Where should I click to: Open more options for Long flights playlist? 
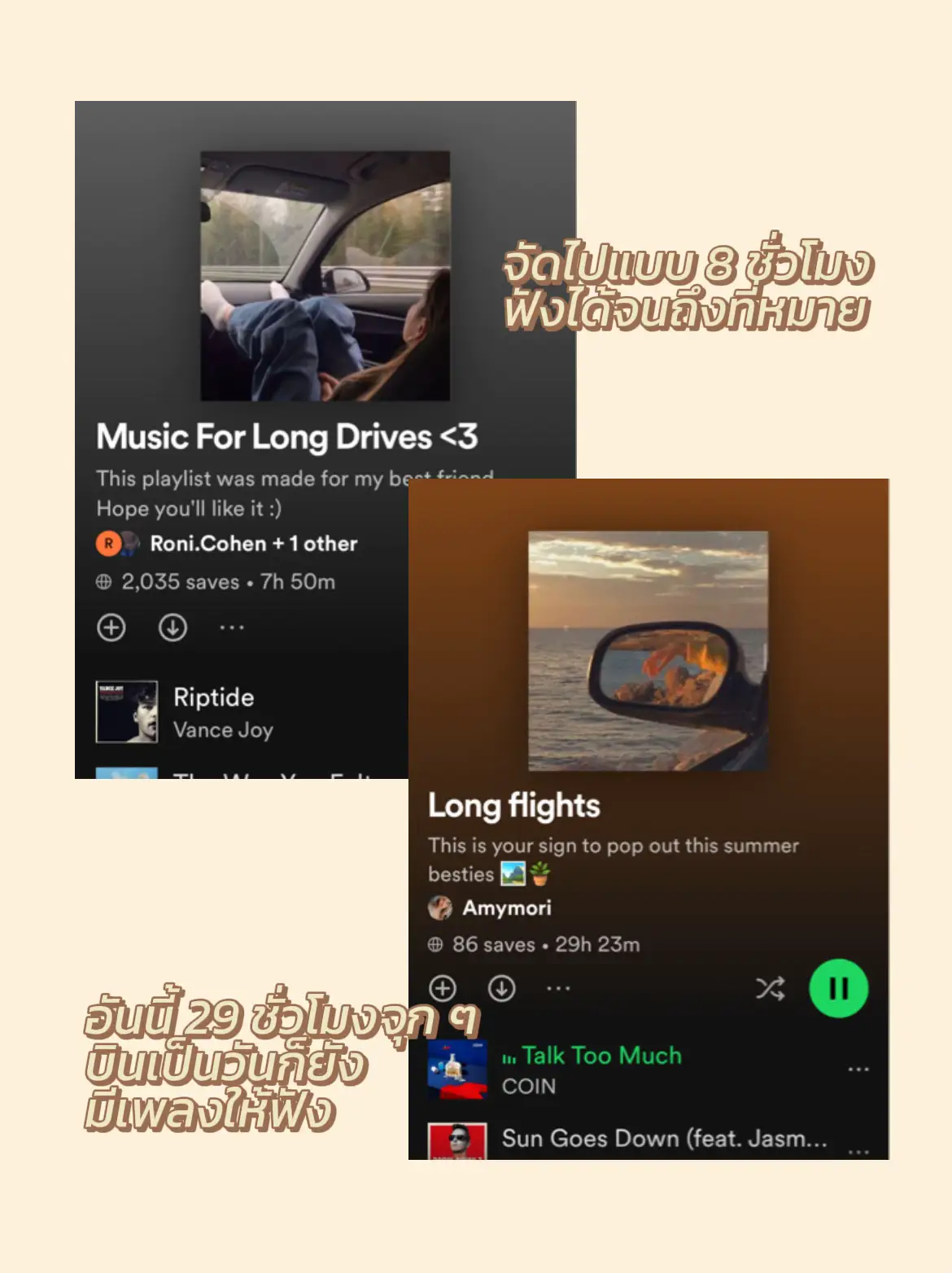(558, 987)
